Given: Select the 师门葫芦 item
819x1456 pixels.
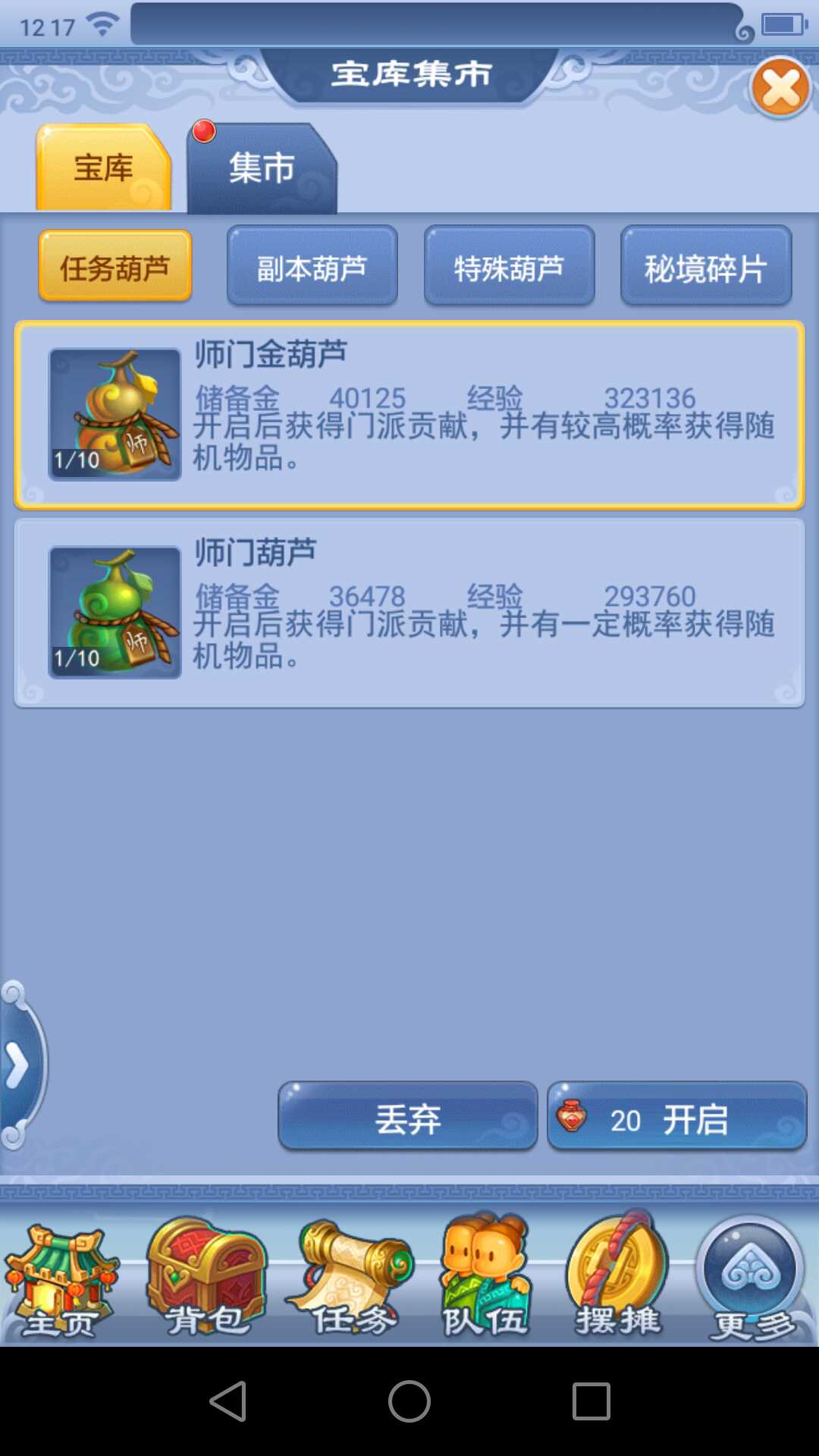Looking at the screenshot, I should coord(409,613).
